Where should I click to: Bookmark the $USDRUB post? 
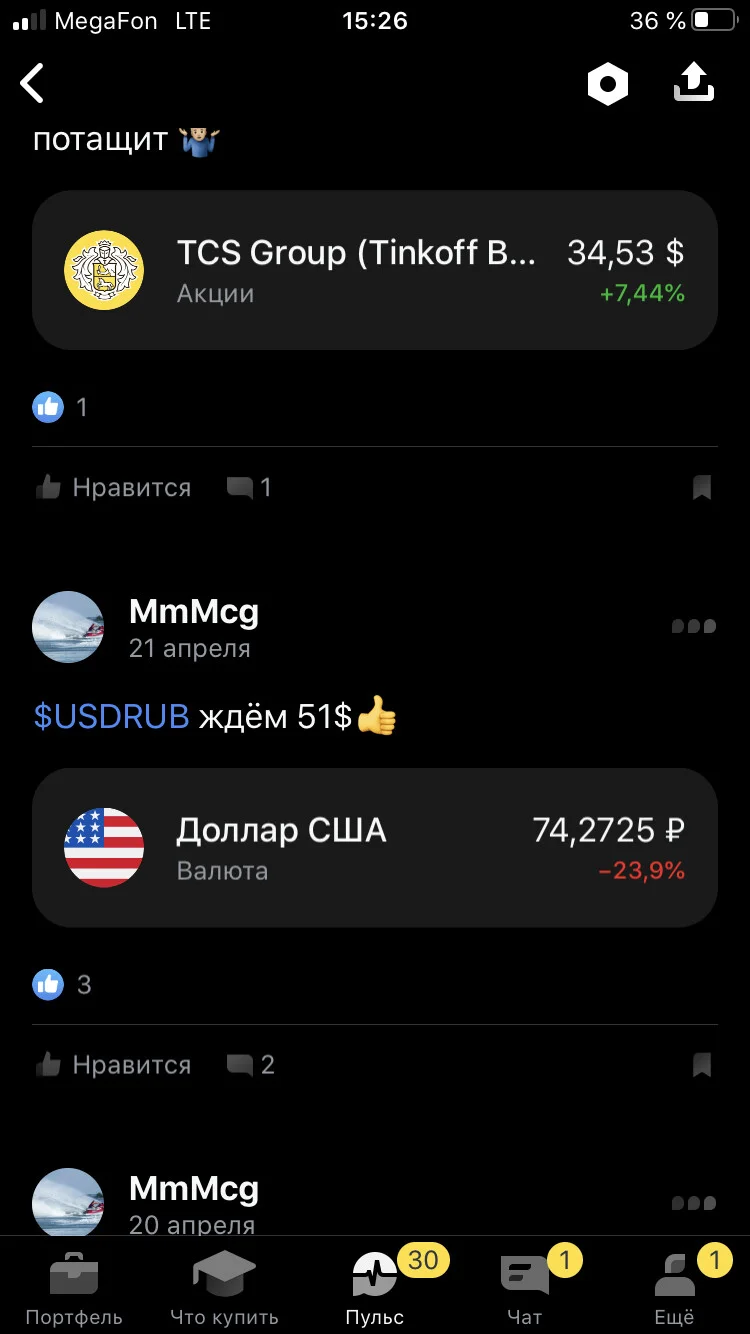(702, 1066)
